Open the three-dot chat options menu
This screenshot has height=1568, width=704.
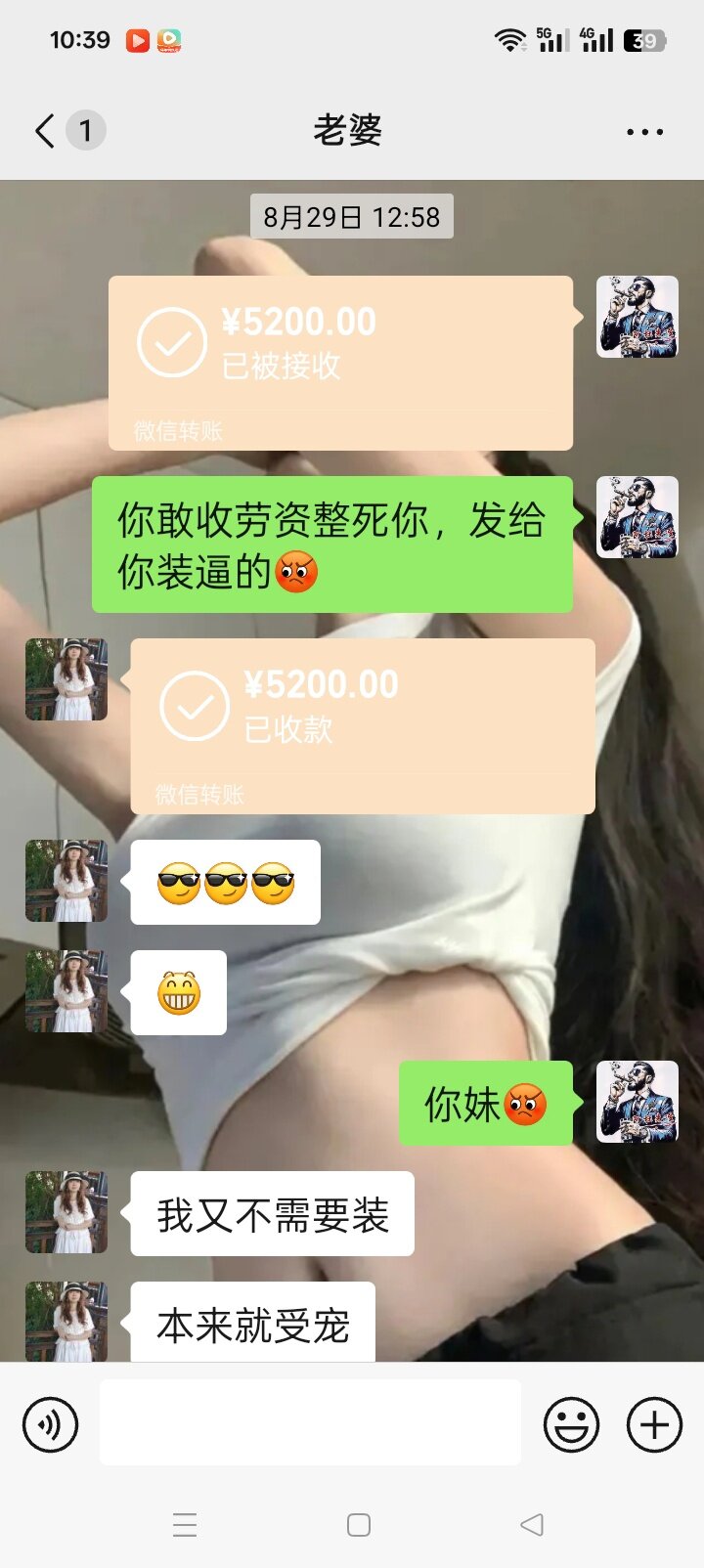click(644, 131)
